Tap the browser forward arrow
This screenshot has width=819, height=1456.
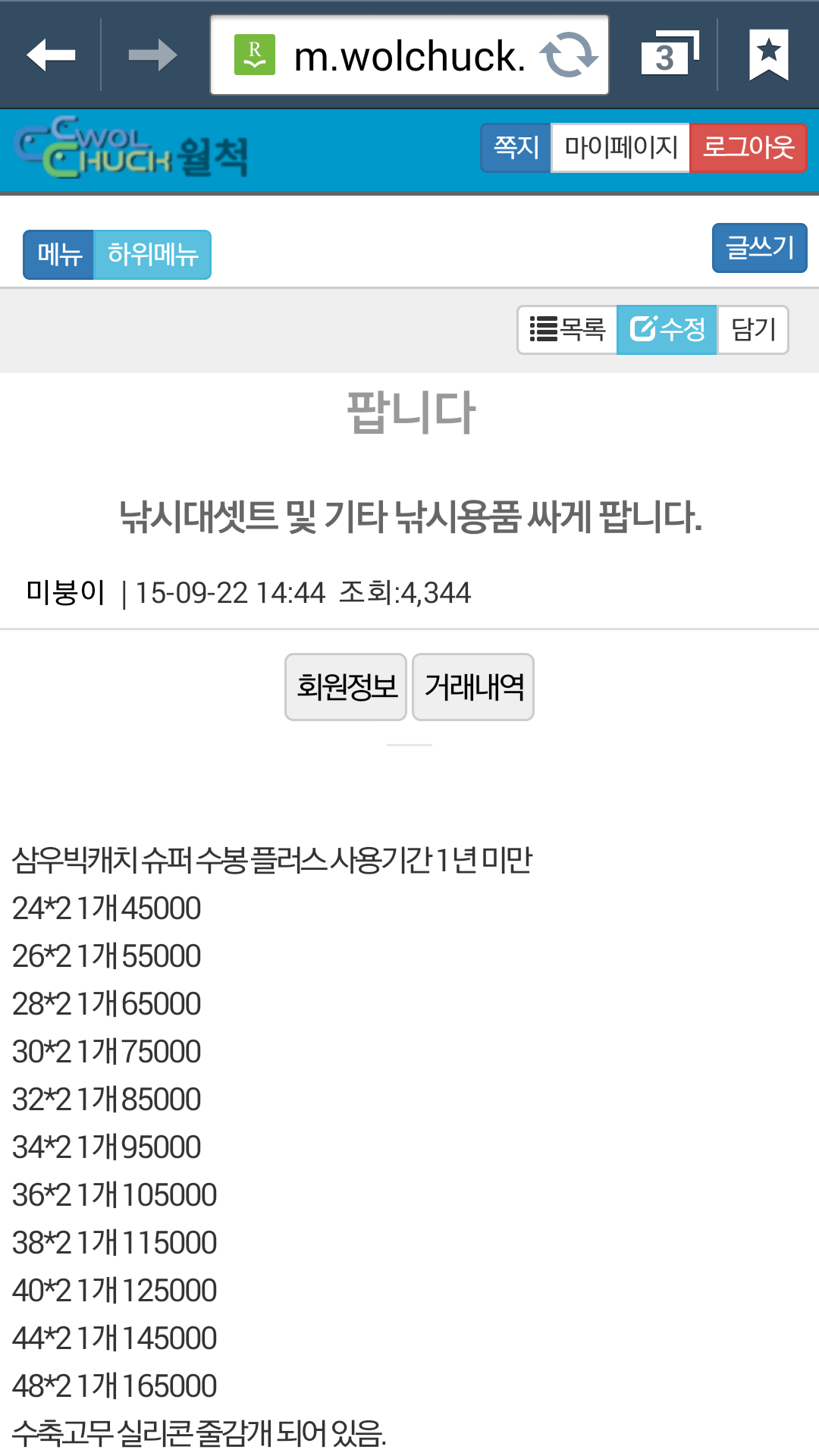click(152, 55)
